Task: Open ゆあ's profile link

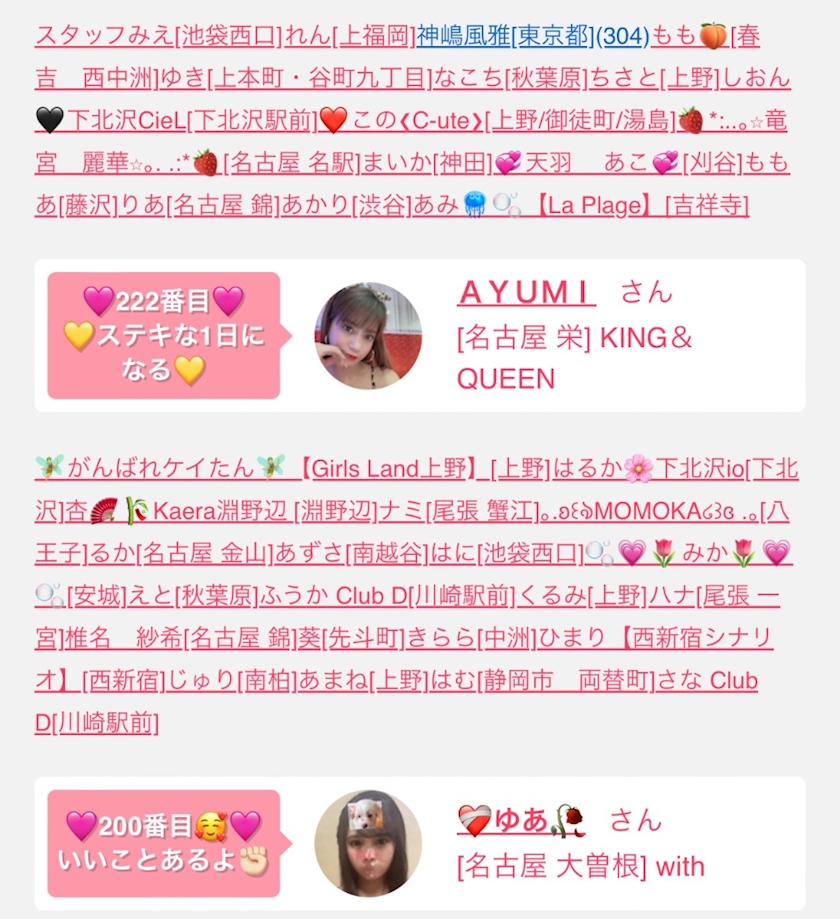Action: pos(521,821)
